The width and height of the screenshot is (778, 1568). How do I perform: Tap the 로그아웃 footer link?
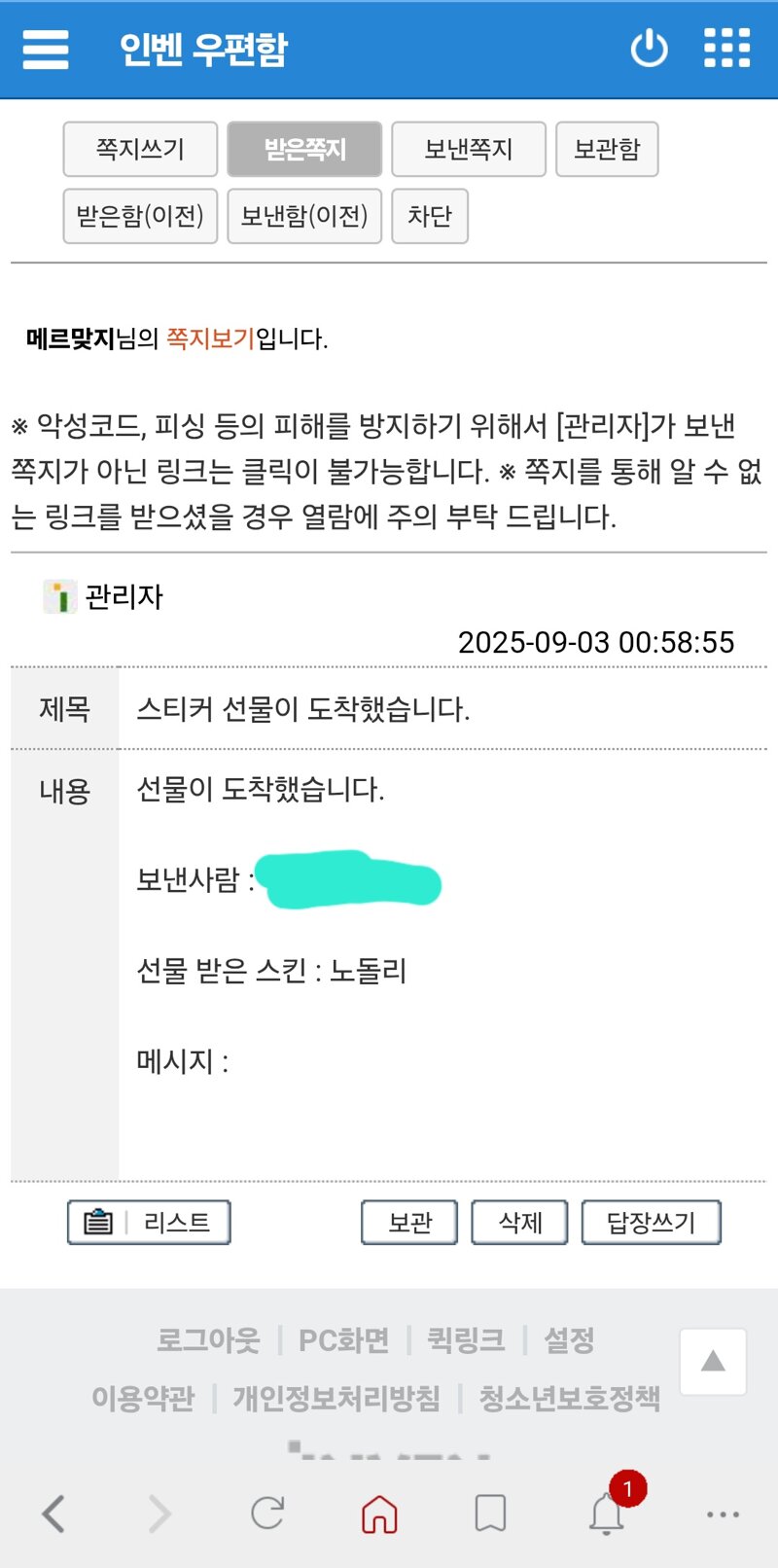tap(208, 1340)
